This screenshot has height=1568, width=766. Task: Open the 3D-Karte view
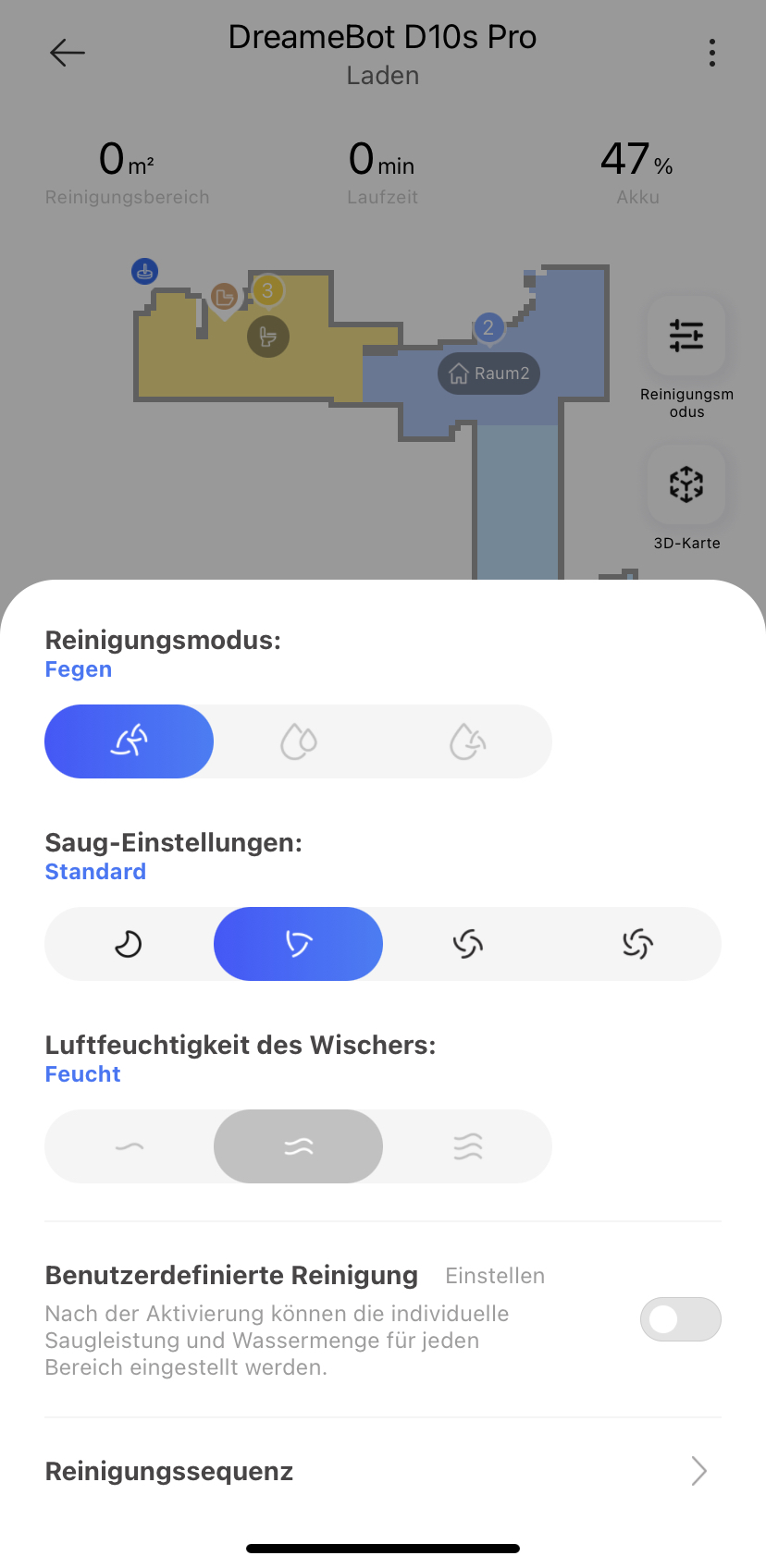coord(686,485)
